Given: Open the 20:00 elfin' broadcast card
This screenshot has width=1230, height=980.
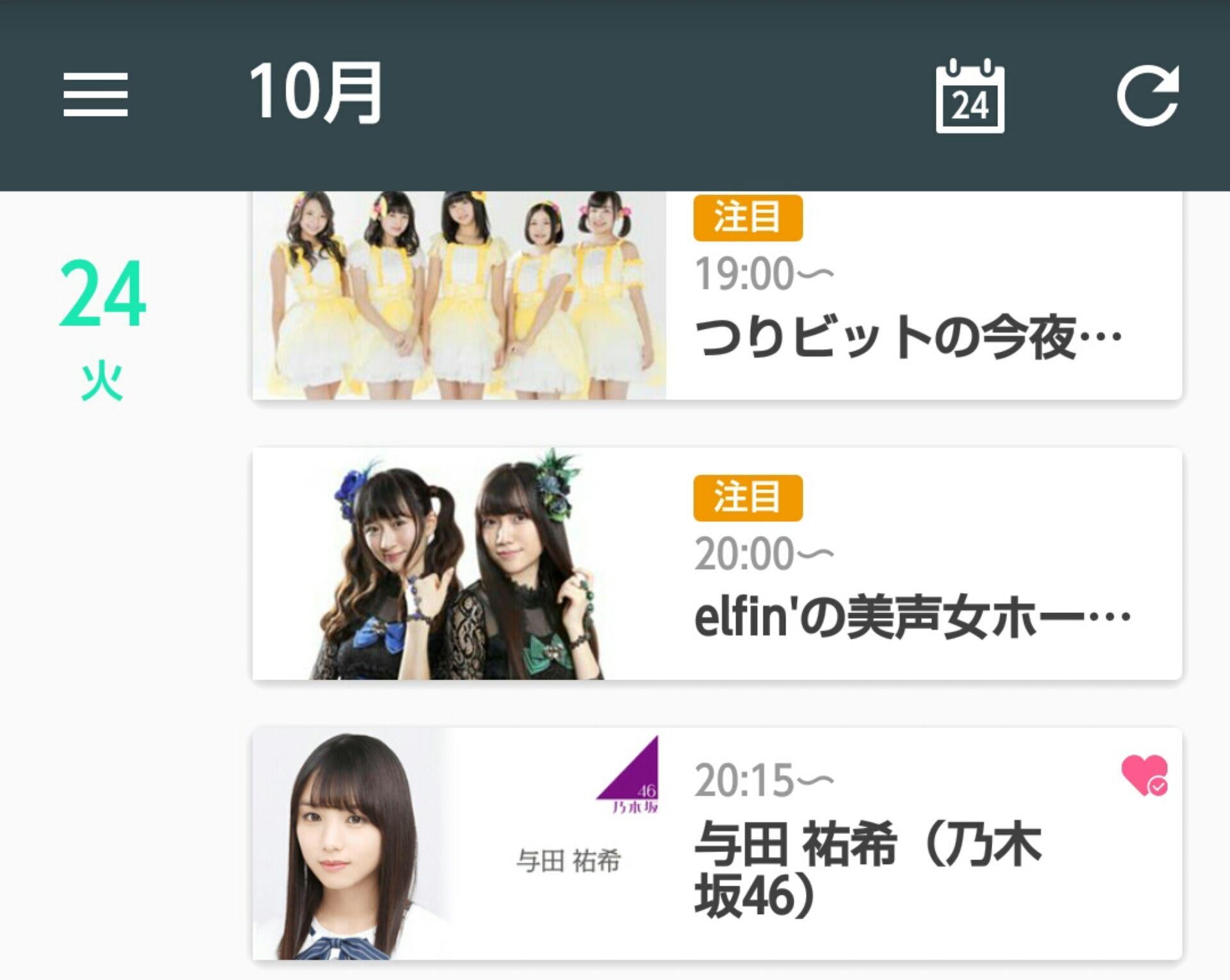Looking at the screenshot, I should [716, 564].
